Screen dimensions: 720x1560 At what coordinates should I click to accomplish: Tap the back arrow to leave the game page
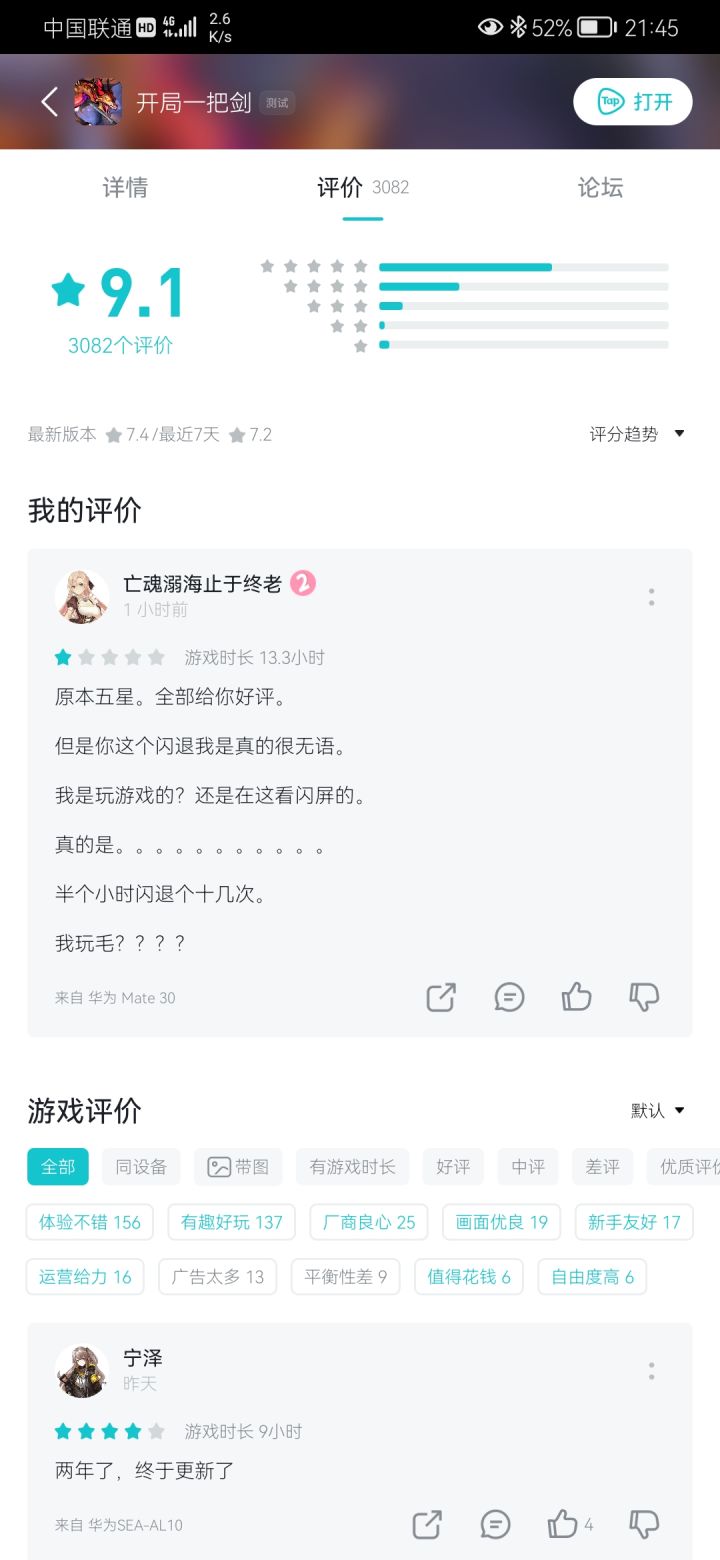point(47,101)
